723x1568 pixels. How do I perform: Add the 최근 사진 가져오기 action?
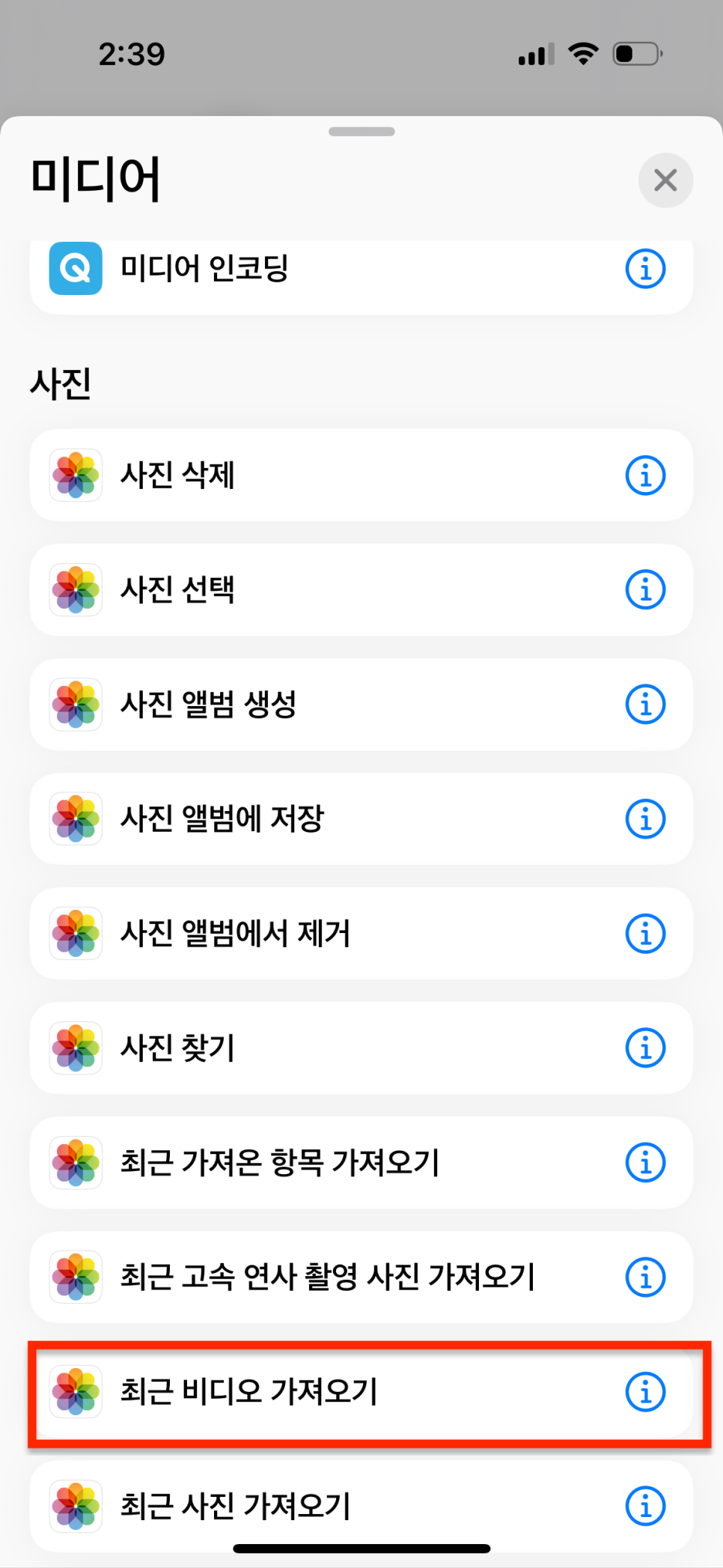[361, 1507]
